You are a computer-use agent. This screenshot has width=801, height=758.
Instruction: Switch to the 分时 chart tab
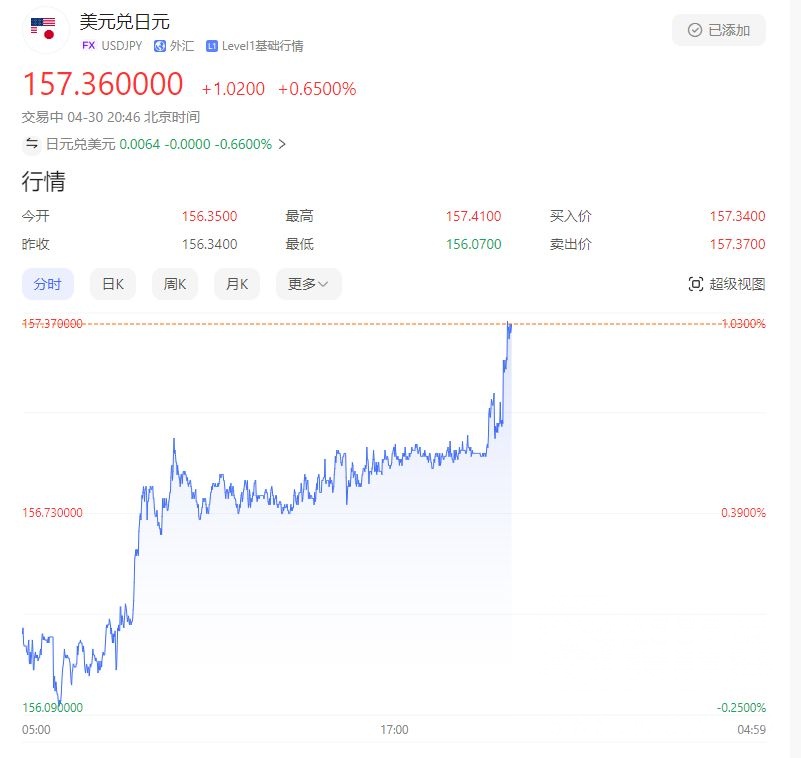point(48,284)
